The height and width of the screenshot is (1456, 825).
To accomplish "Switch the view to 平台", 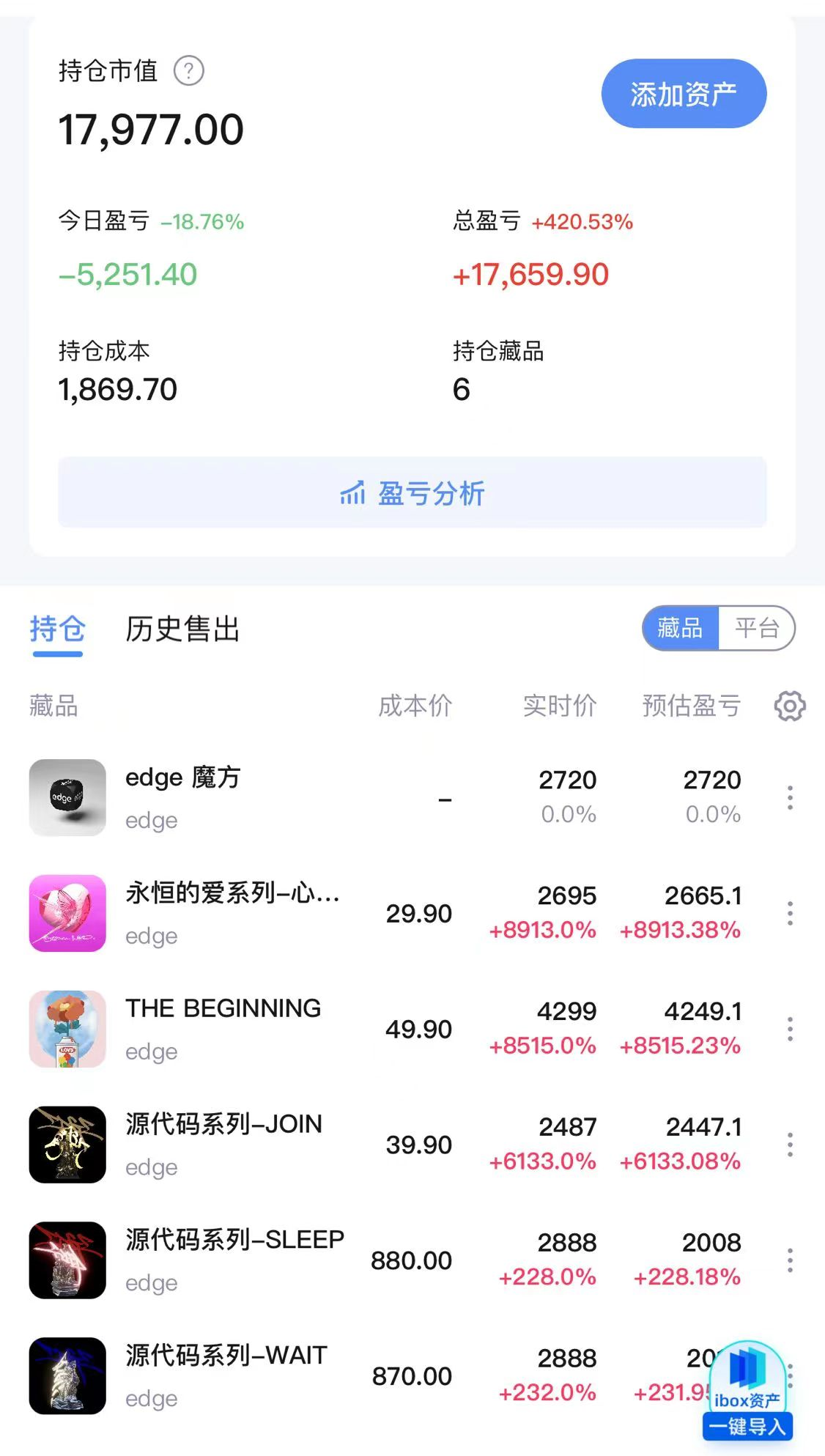I will [756, 628].
